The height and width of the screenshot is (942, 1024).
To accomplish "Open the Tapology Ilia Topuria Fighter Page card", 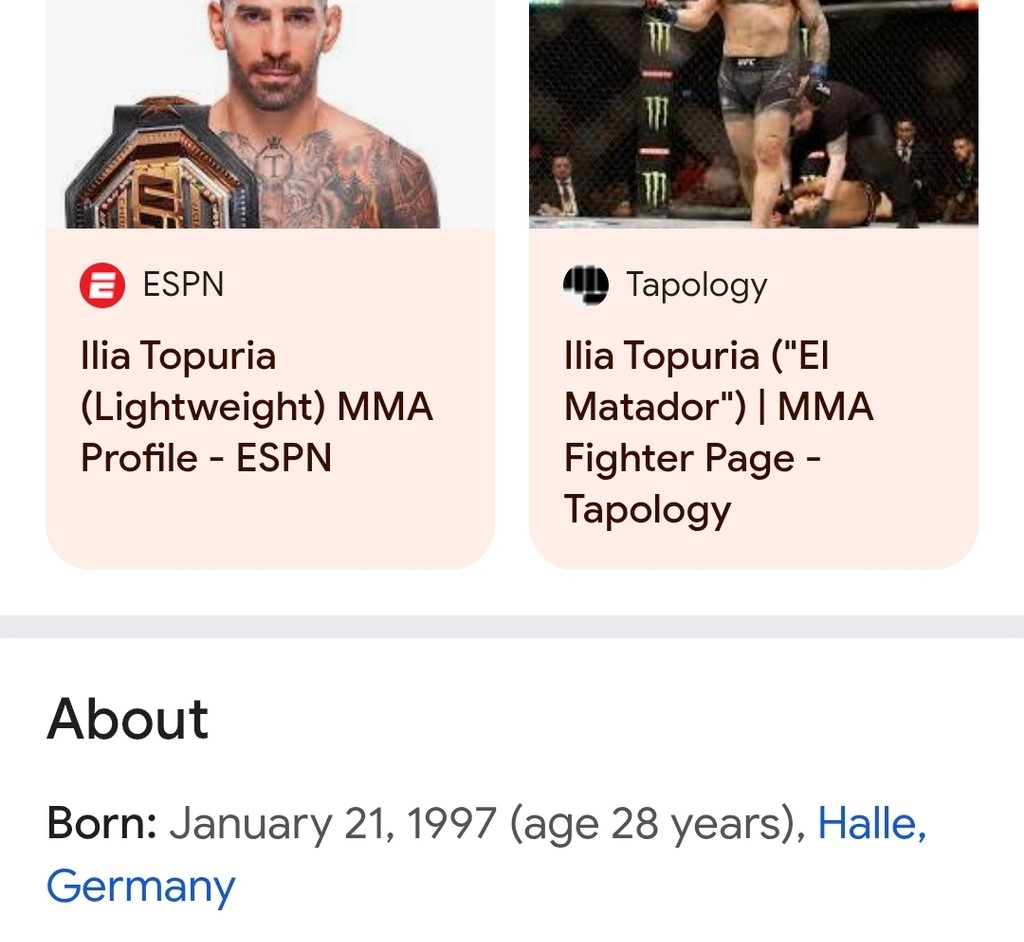I will (718, 431).
